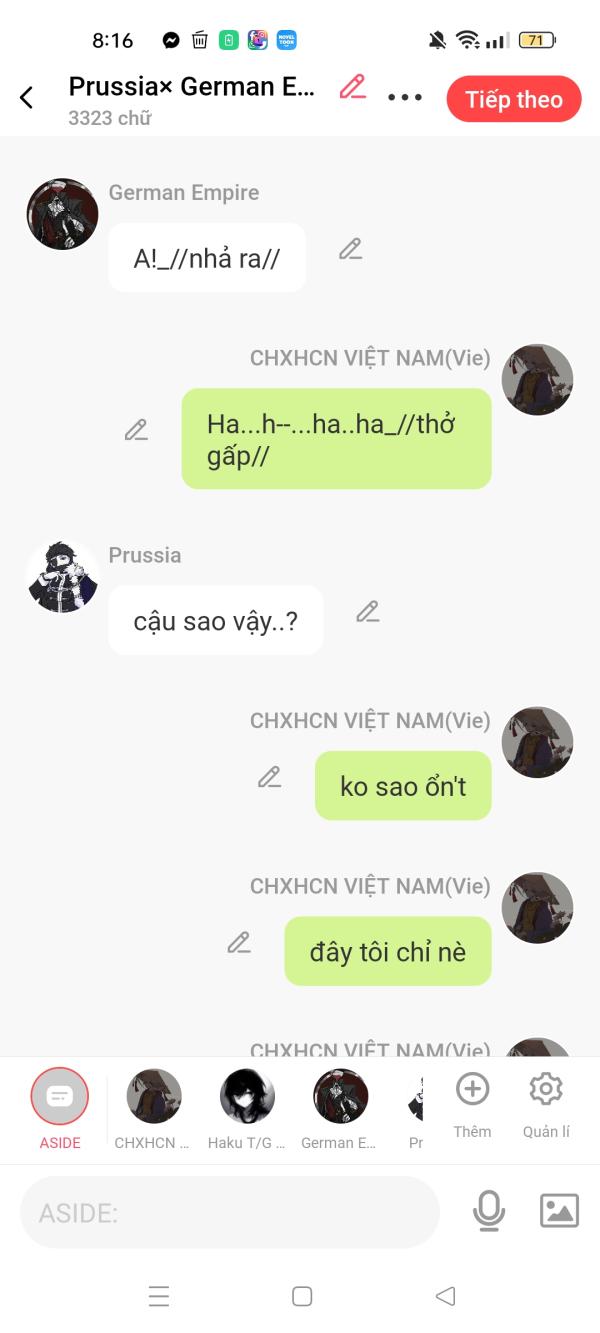Focus the ASIDE text input field

point(230,1213)
